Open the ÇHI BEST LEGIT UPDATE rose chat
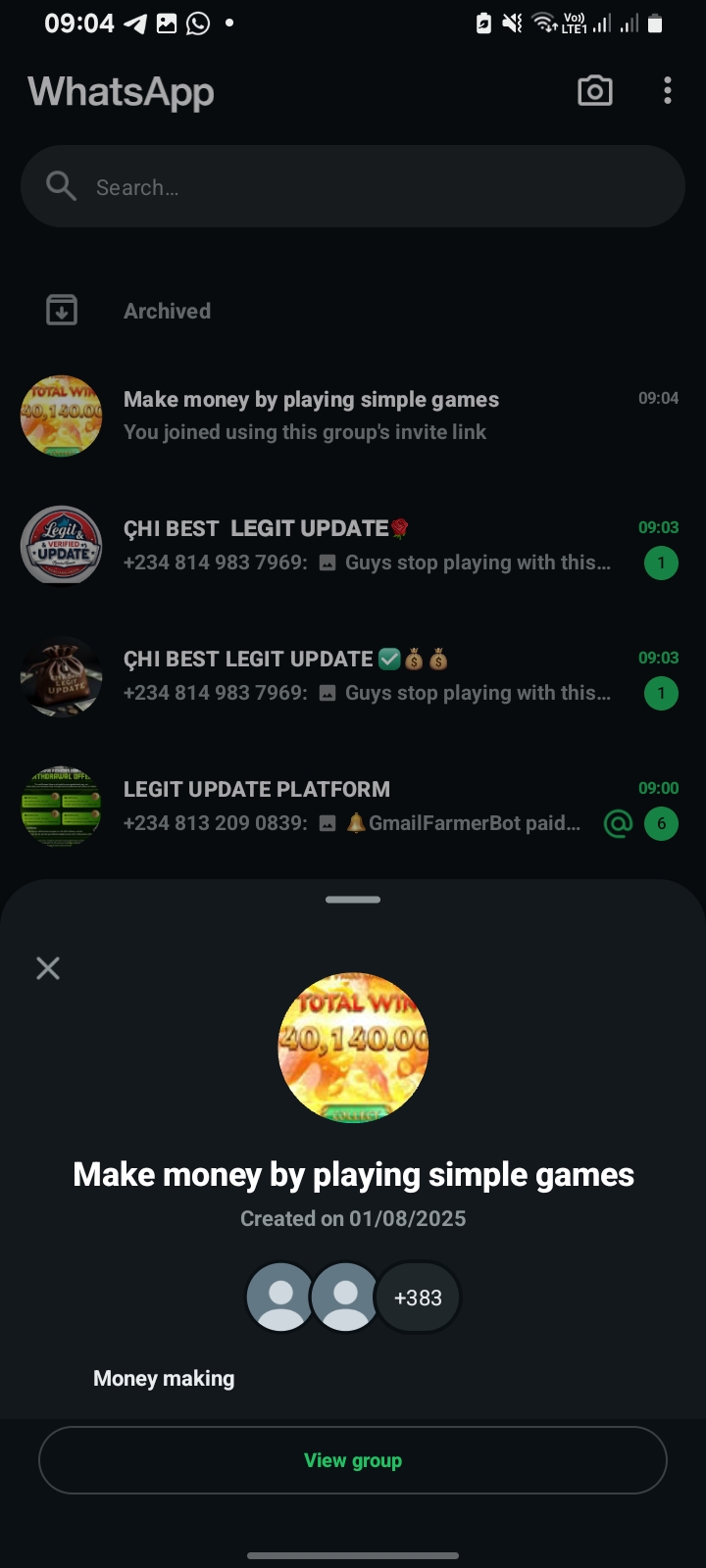The height and width of the screenshot is (1568, 706). (353, 545)
